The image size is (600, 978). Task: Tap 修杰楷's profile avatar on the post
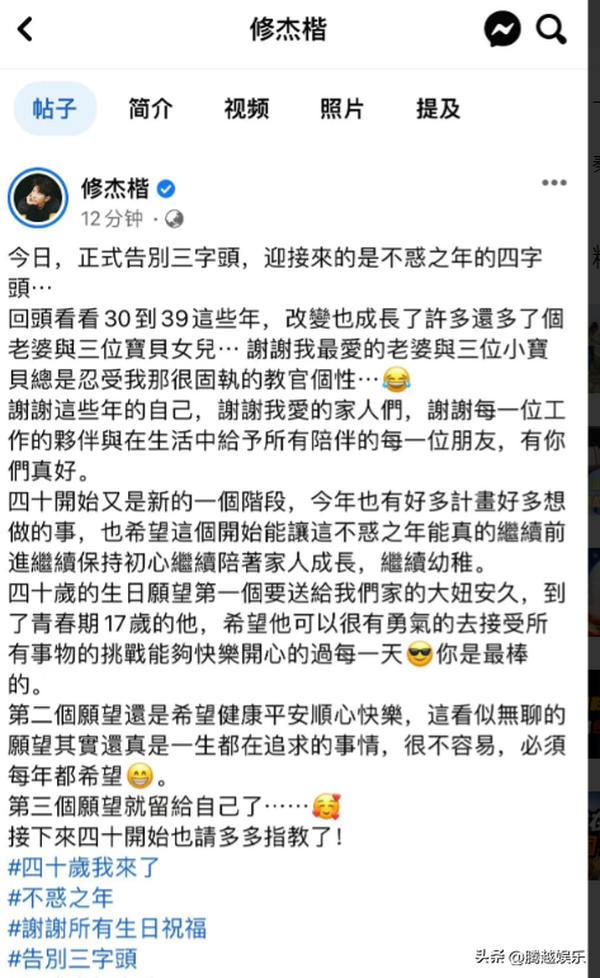pyautogui.click(x=38, y=198)
